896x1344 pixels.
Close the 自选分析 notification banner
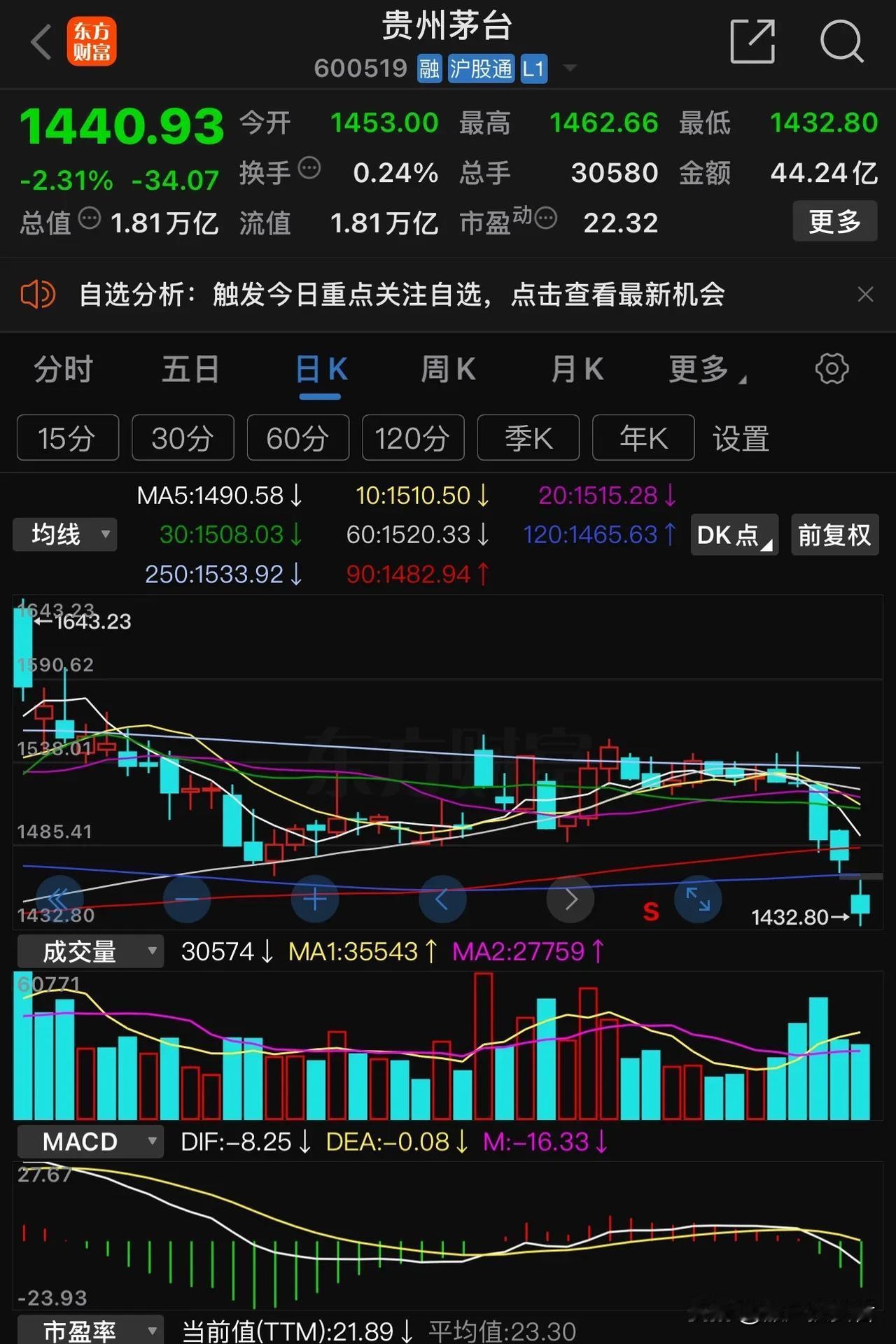866,295
